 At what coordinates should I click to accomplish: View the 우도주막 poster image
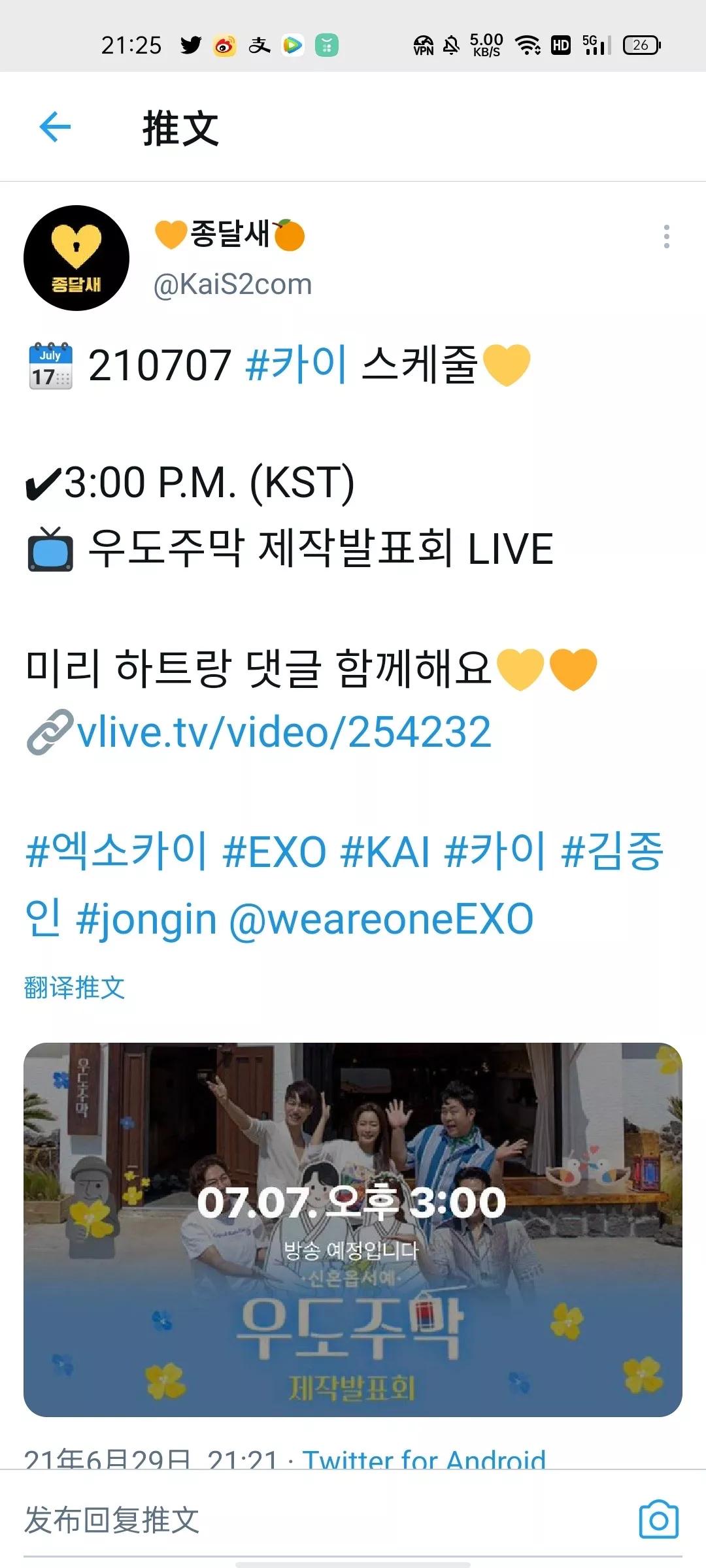pos(353,1230)
